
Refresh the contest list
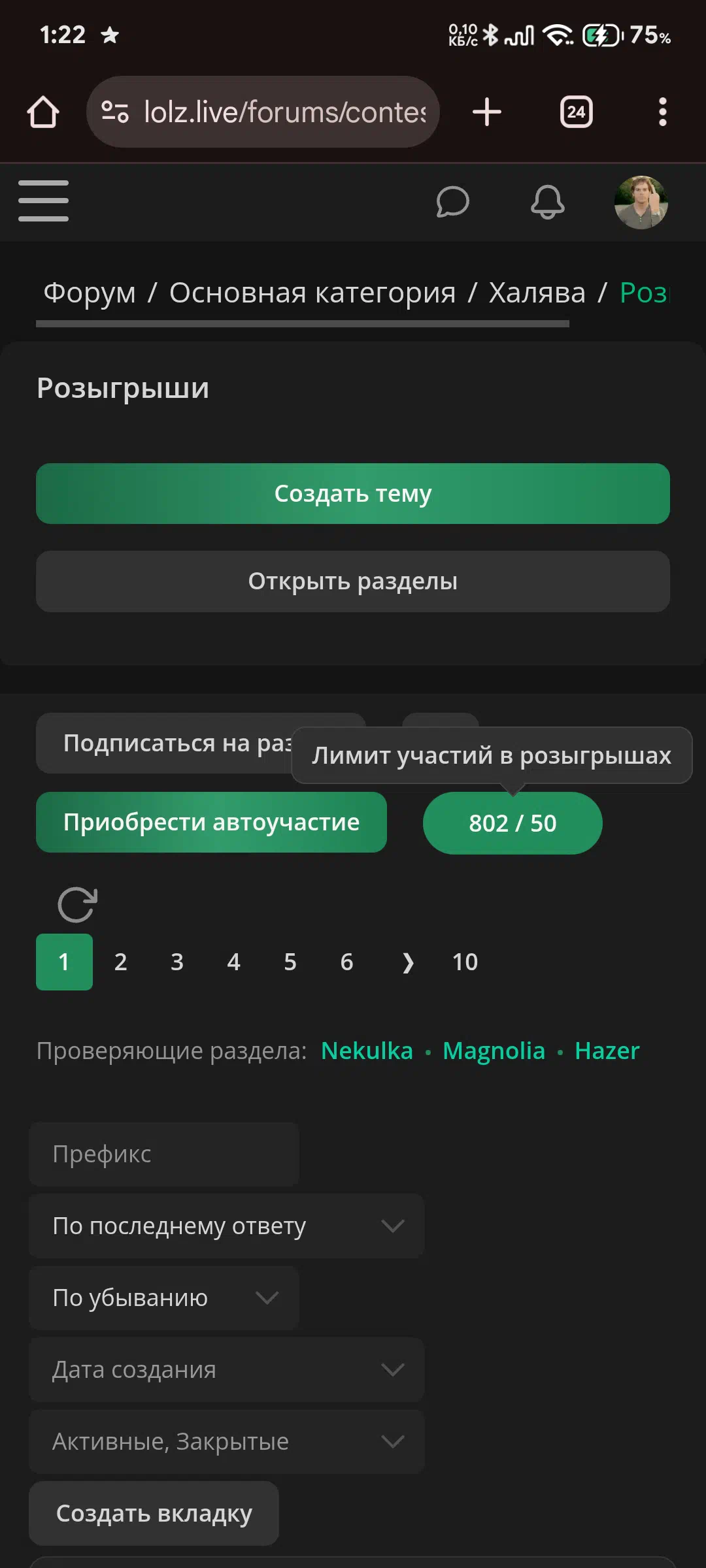pyautogui.click(x=77, y=905)
